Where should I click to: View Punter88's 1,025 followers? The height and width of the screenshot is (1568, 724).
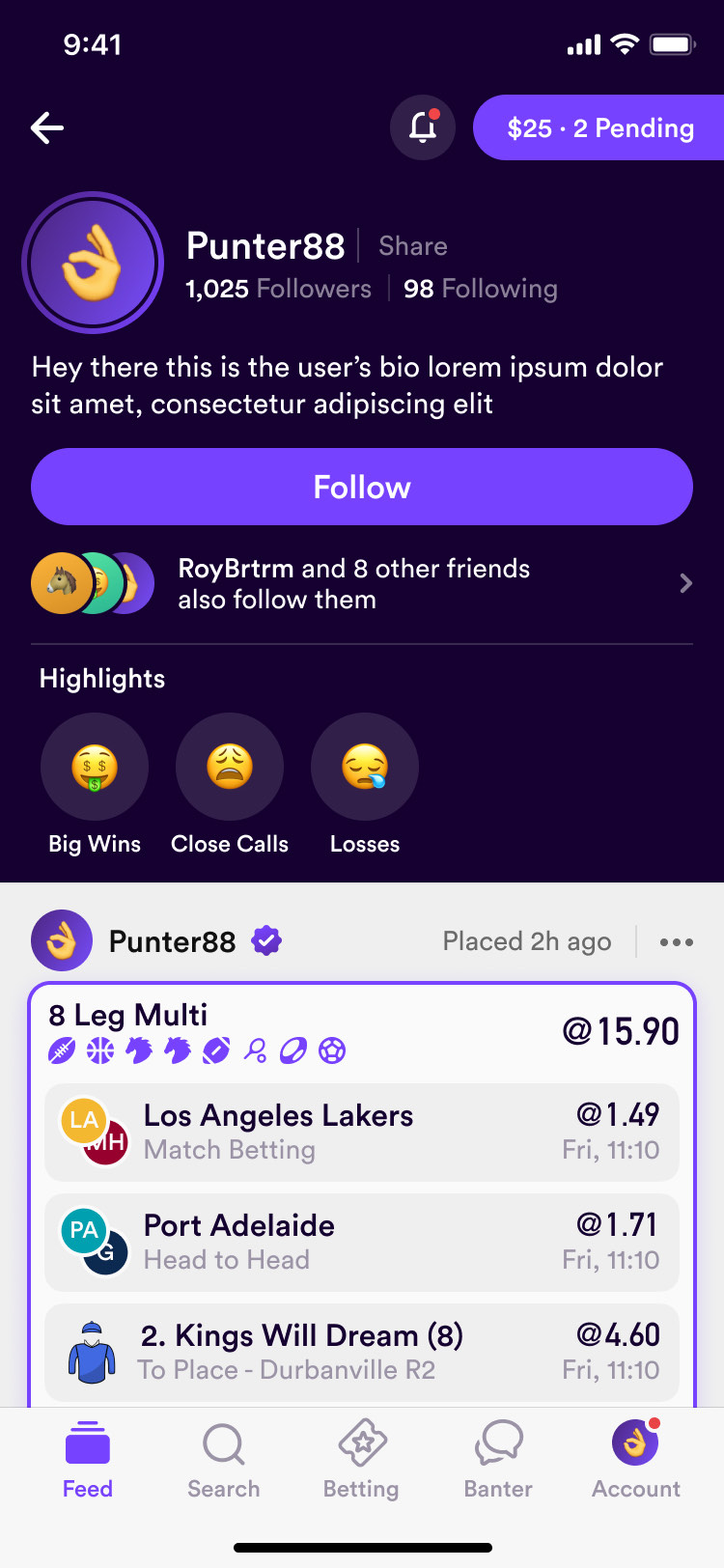tap(278, 289)
